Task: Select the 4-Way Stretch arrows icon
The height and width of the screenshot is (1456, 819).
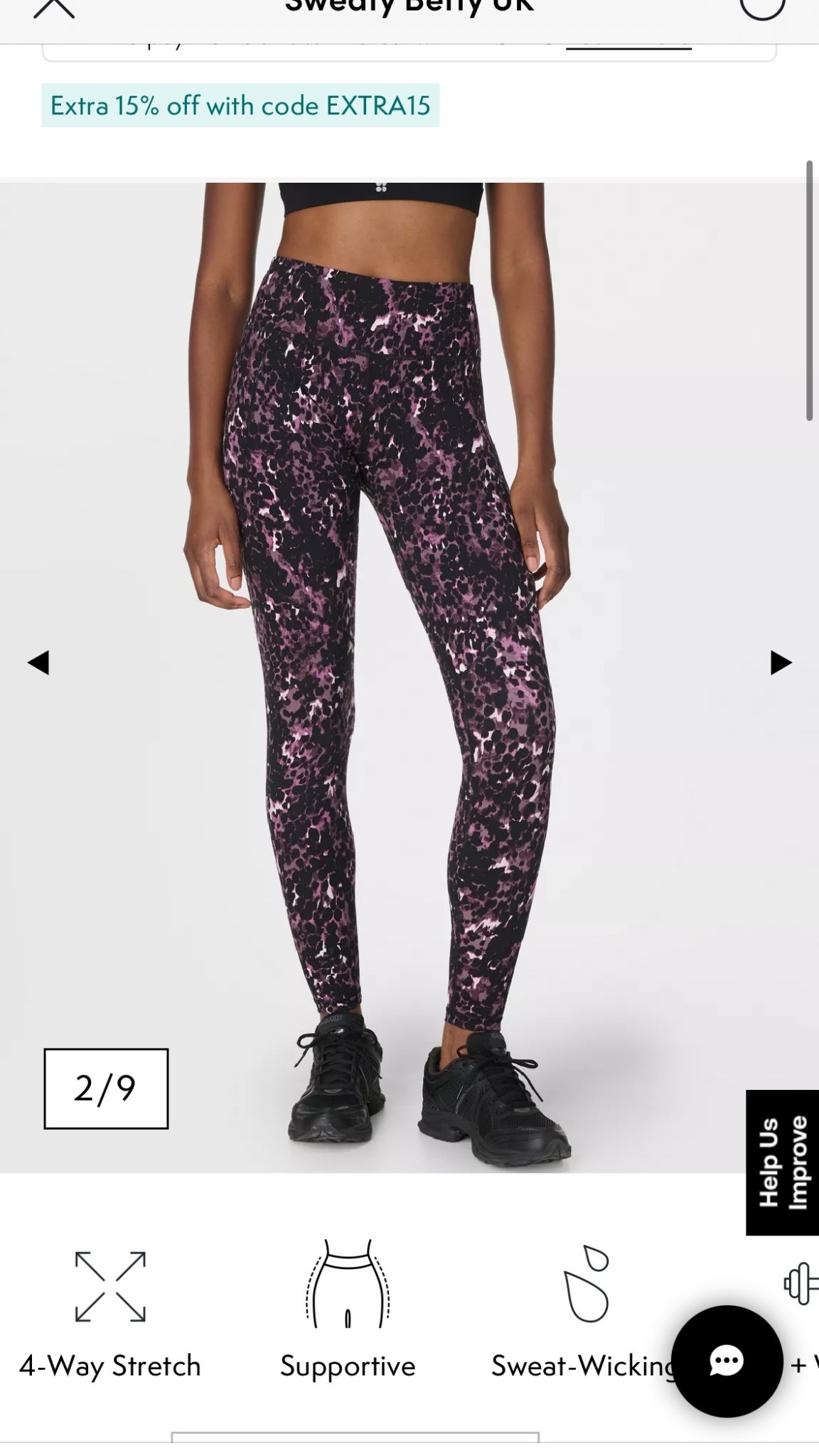Action: click(x=110, y=1287)
